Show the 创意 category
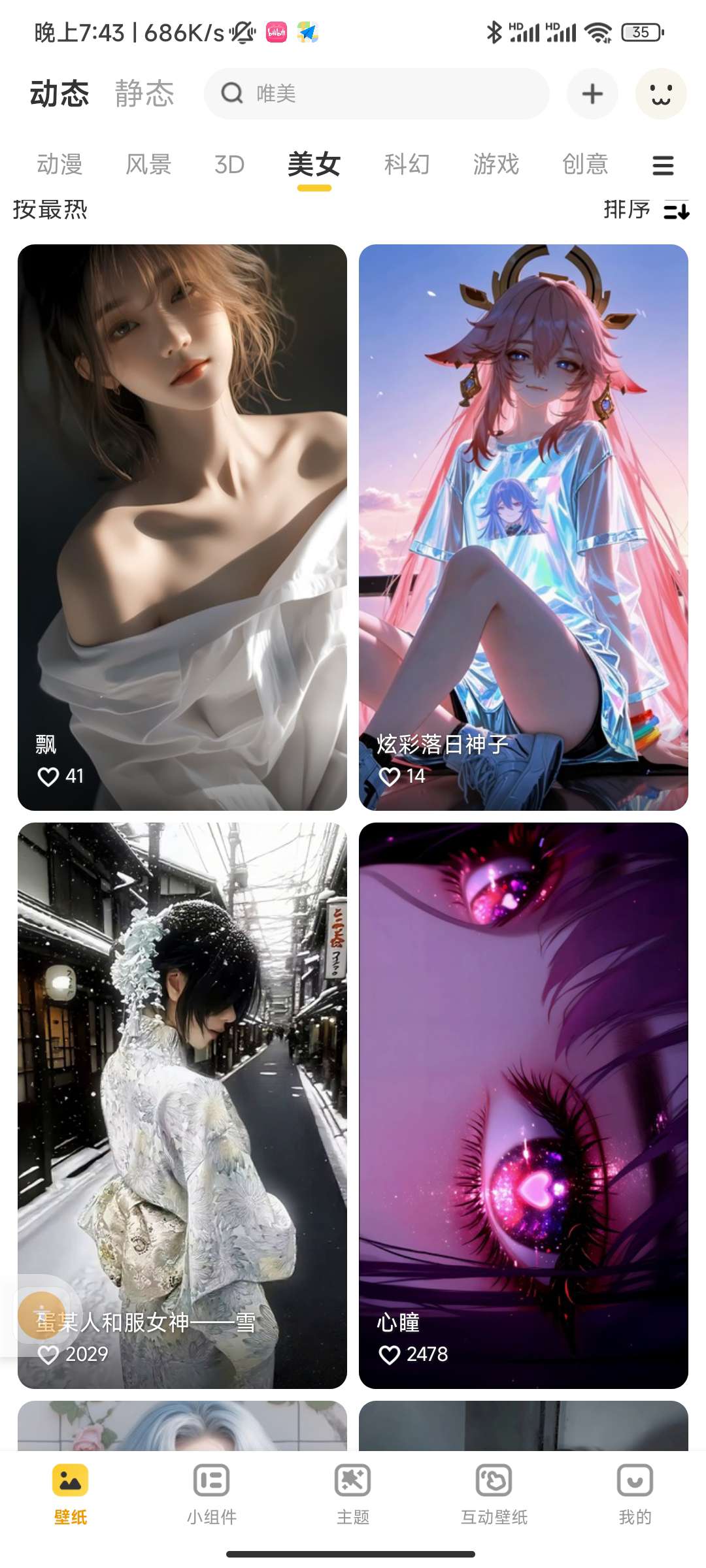 coord(585,164)
